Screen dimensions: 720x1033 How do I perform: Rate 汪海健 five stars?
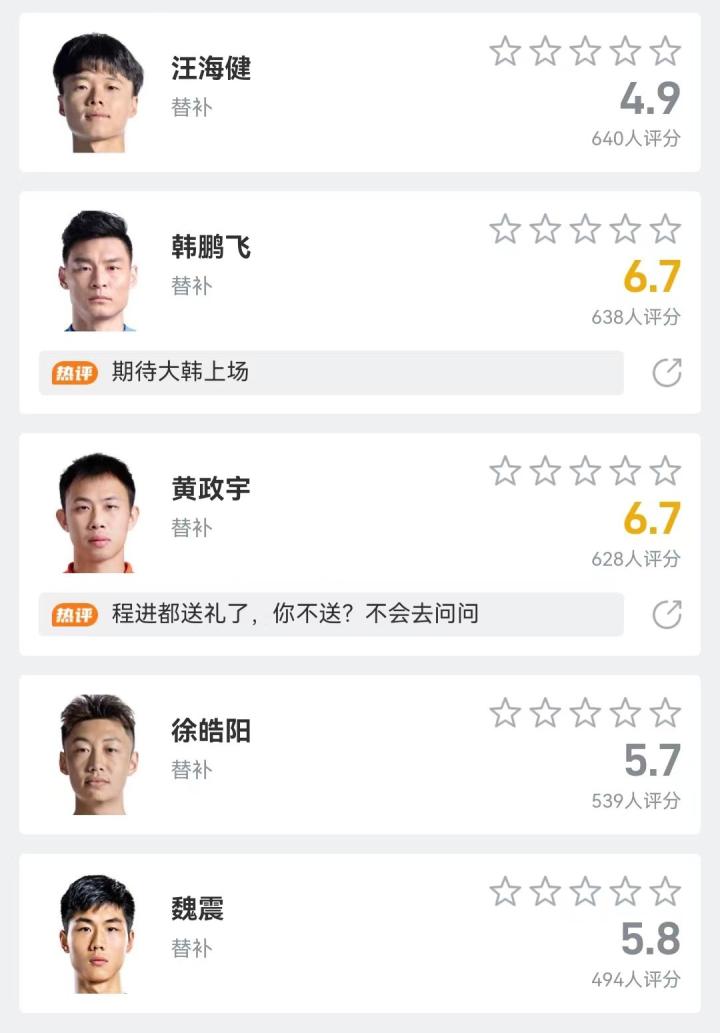(x=665, y=51)
